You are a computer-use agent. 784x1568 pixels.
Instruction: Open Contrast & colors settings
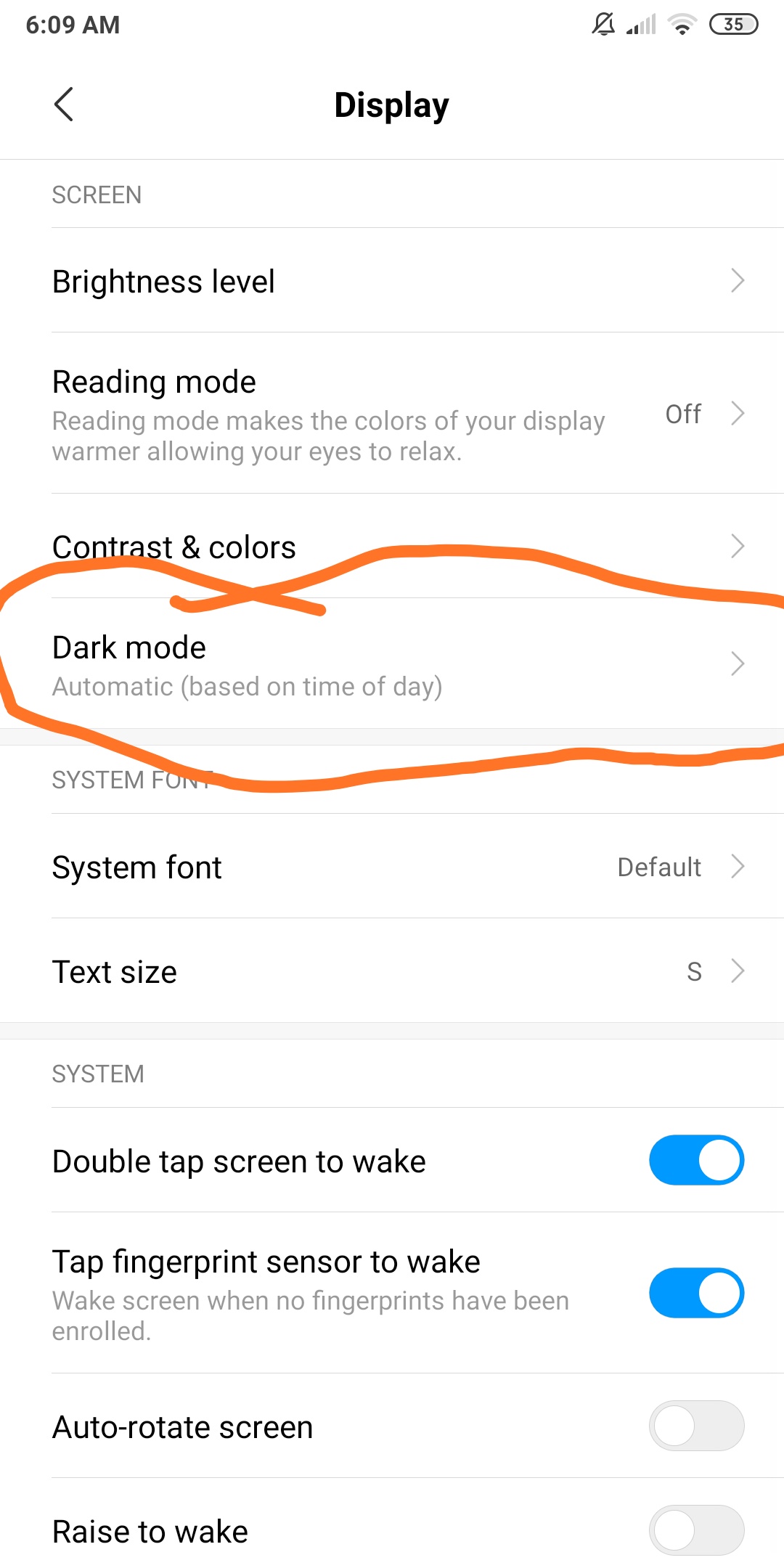[392, 546]
